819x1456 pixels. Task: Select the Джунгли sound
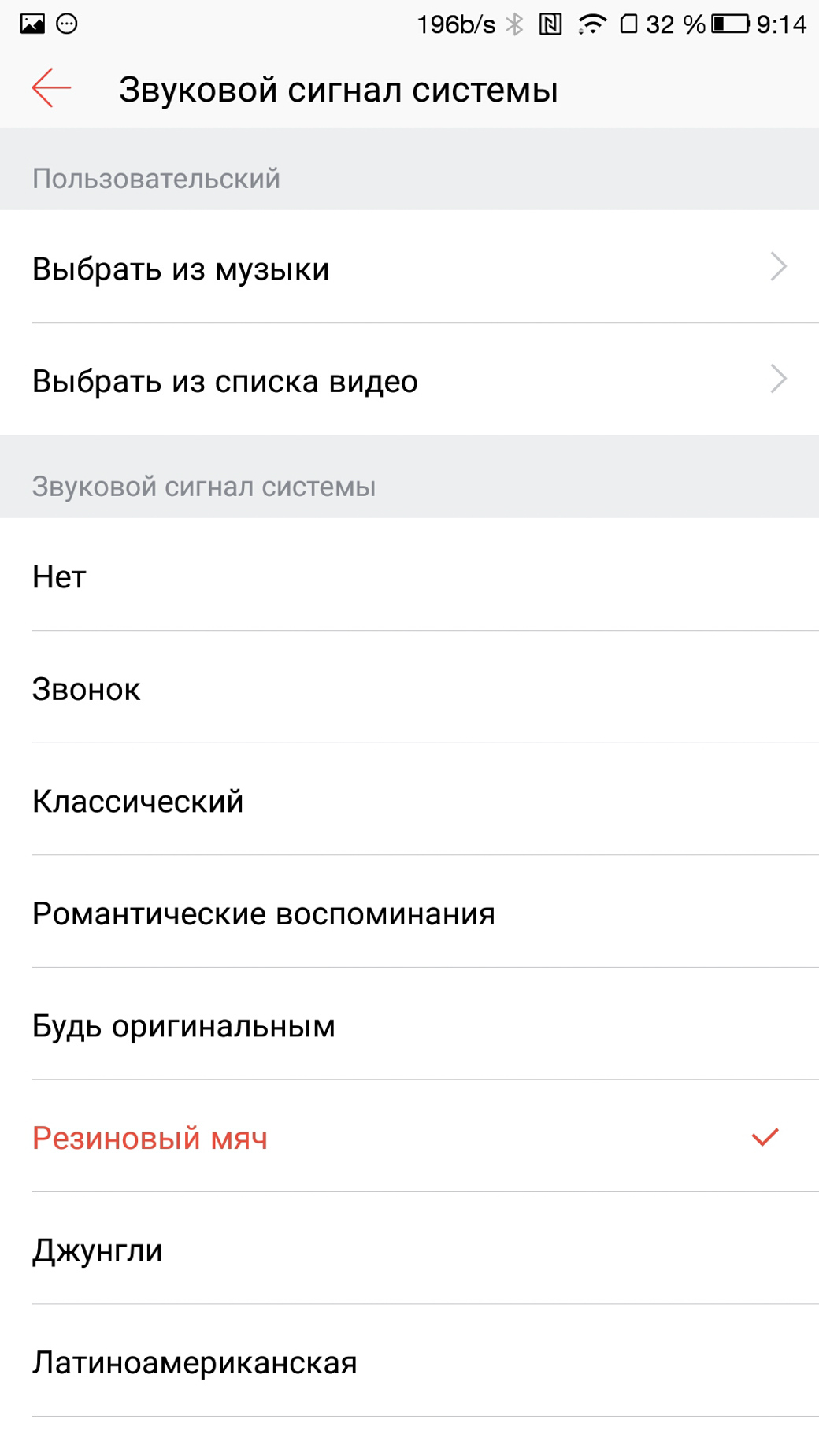point(409,1249)
